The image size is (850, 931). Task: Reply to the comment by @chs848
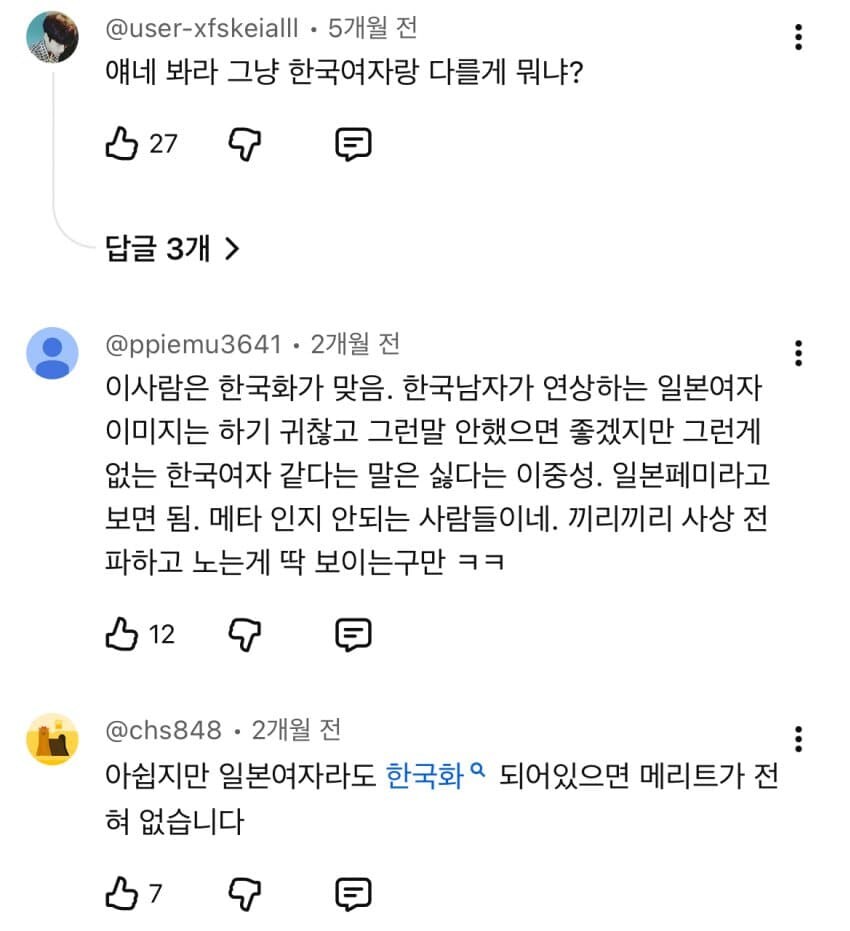352,893
